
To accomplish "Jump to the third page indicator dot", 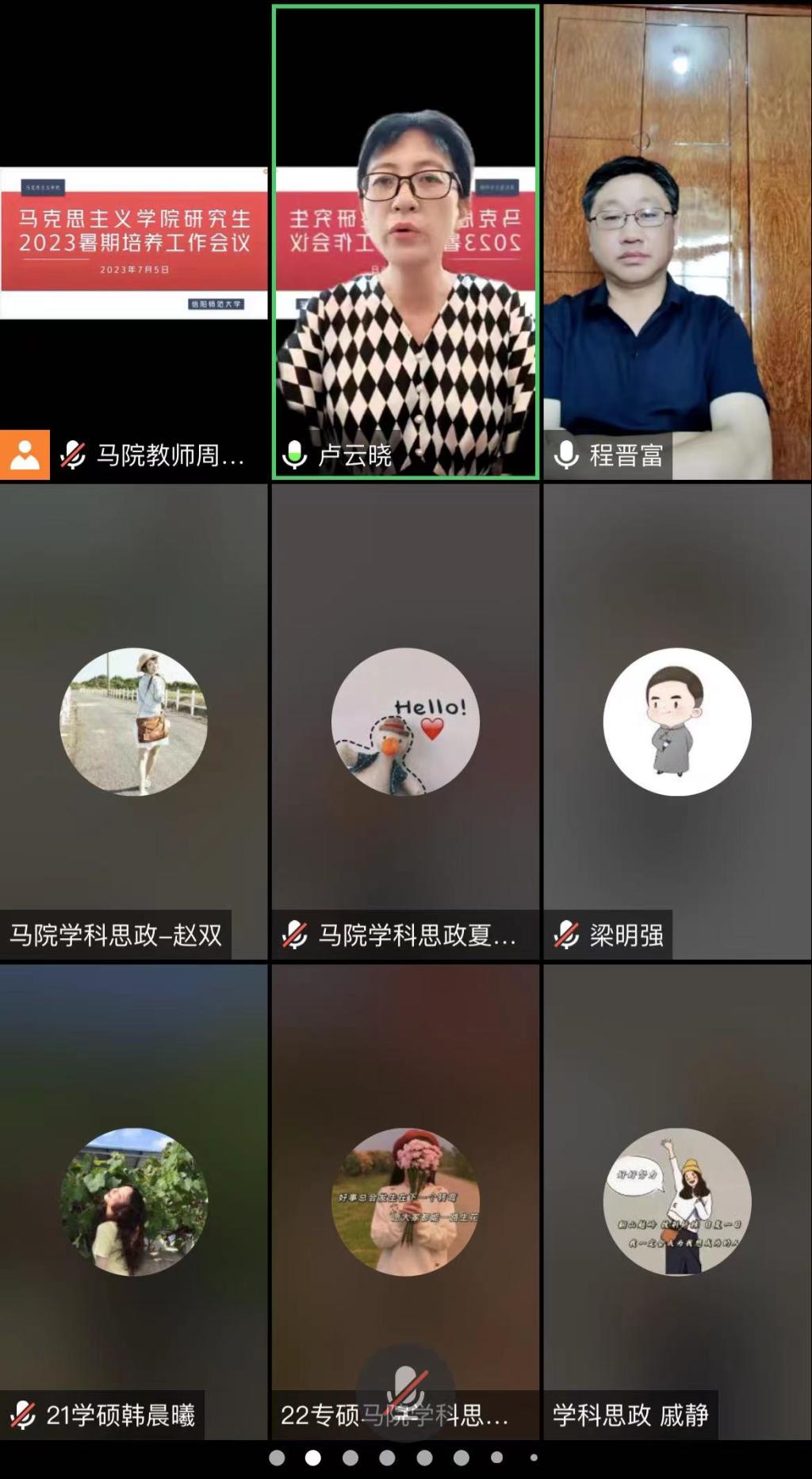I will click(350, 1458).
